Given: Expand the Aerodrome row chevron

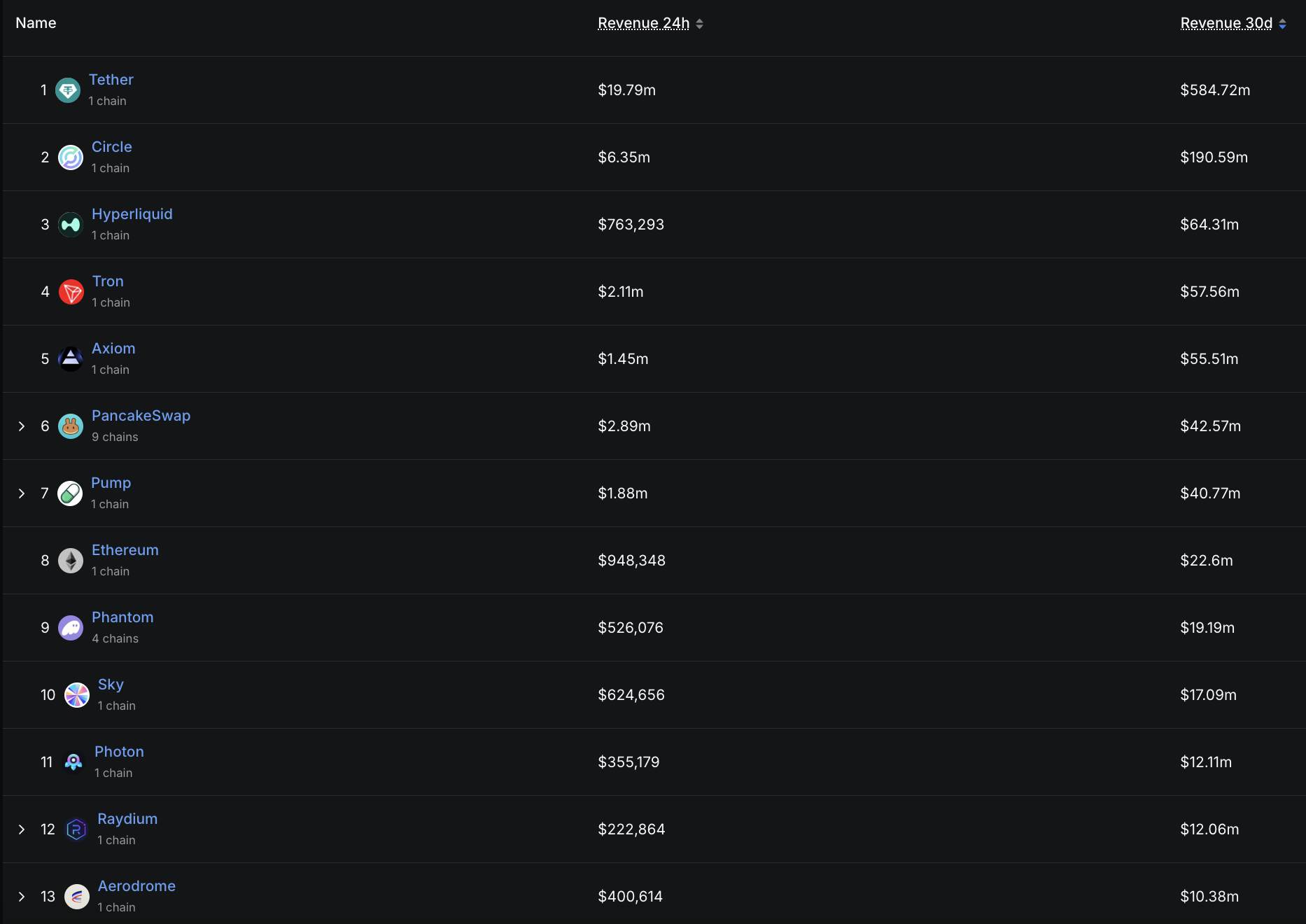Looking at the screenshot, I should click(x=22, y=897).
